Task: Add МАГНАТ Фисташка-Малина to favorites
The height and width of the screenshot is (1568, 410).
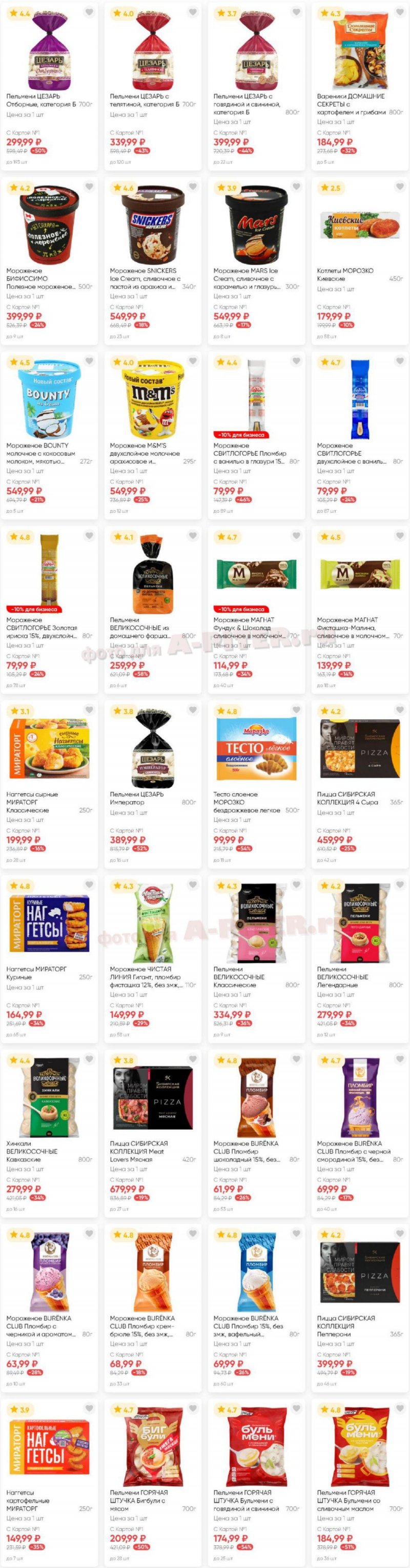Action: click(x=400, y=536)
